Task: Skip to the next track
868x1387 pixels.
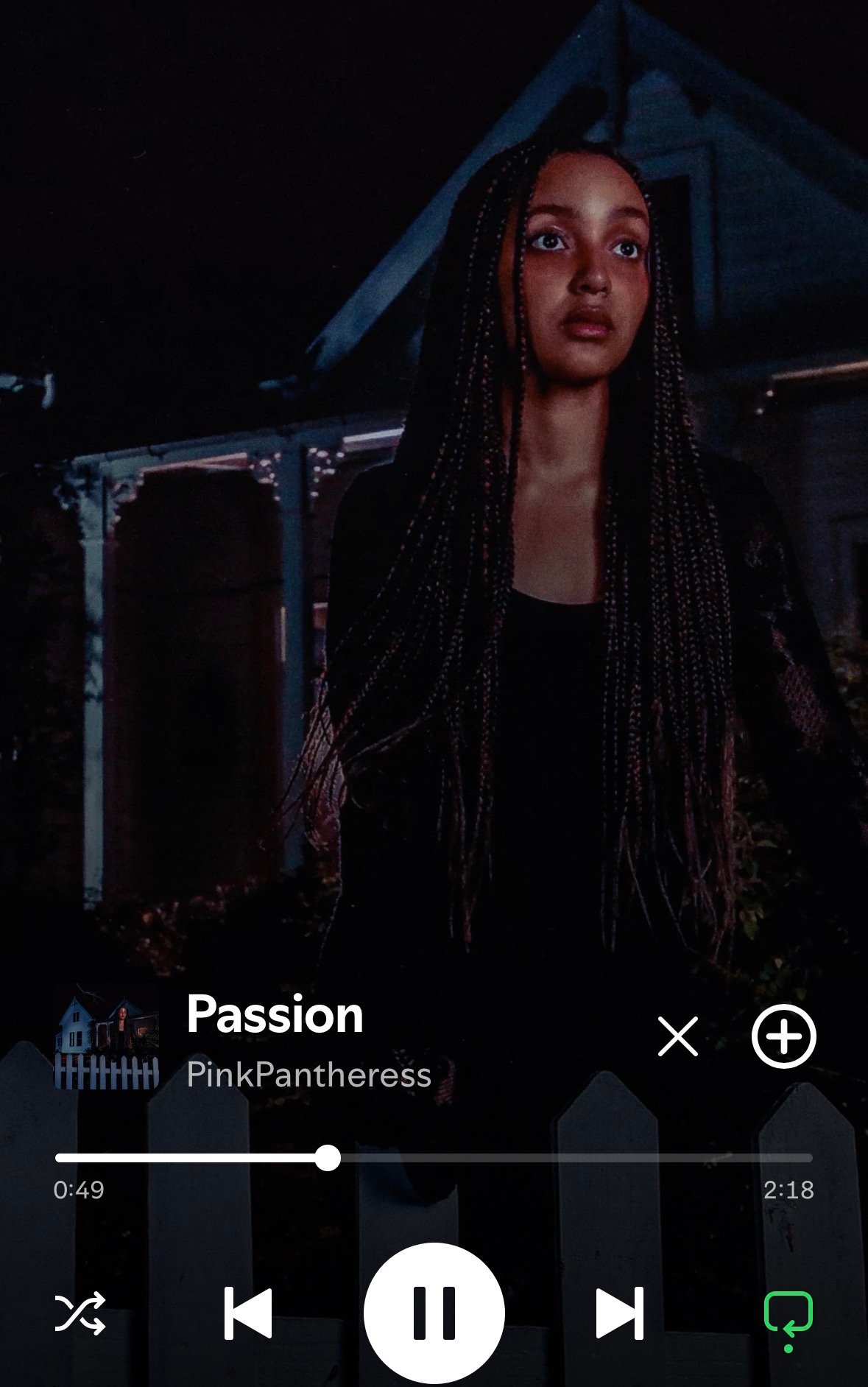Action: (619, 1313)
